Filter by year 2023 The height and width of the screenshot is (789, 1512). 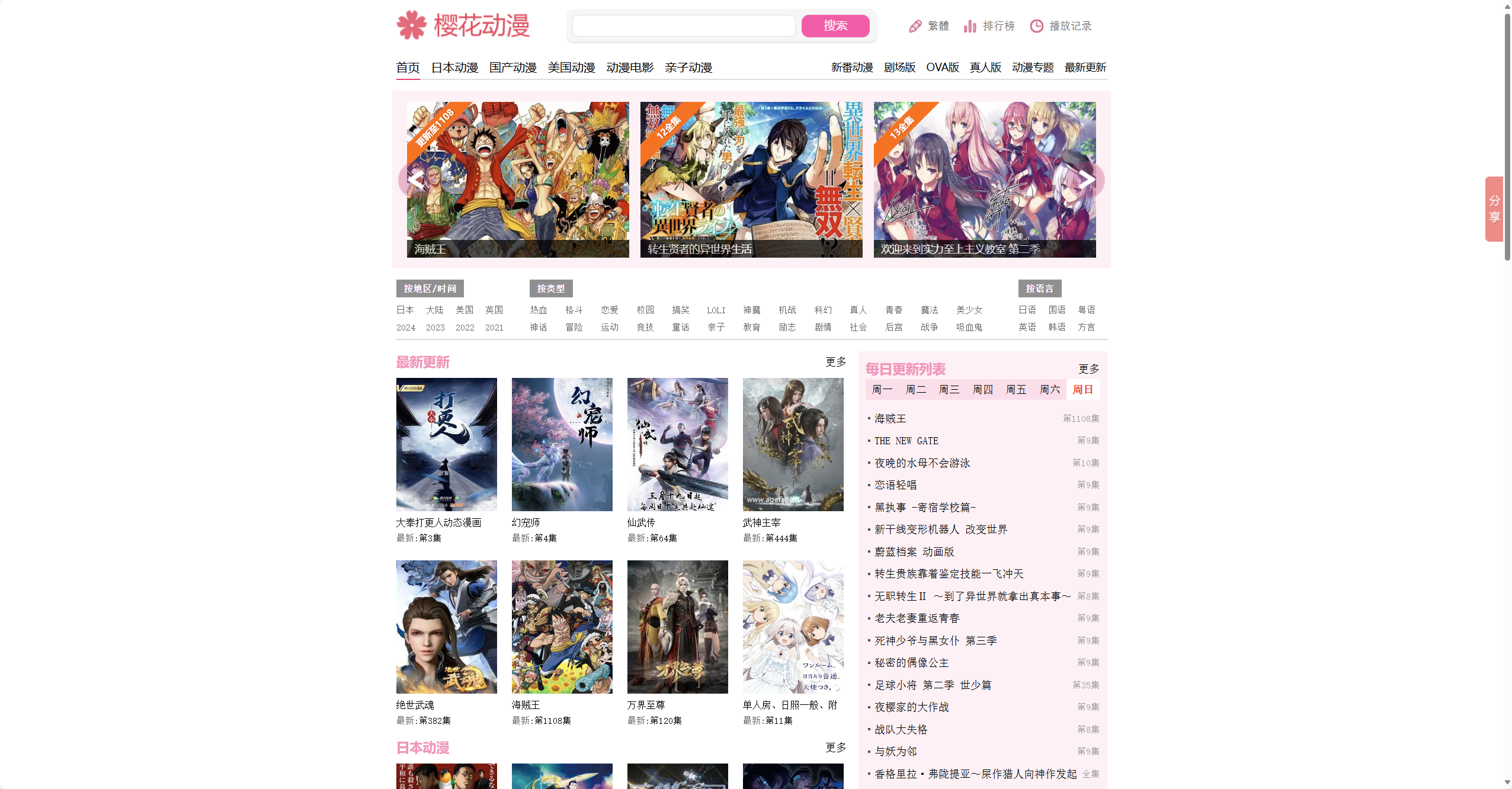(x=435, y=328)
